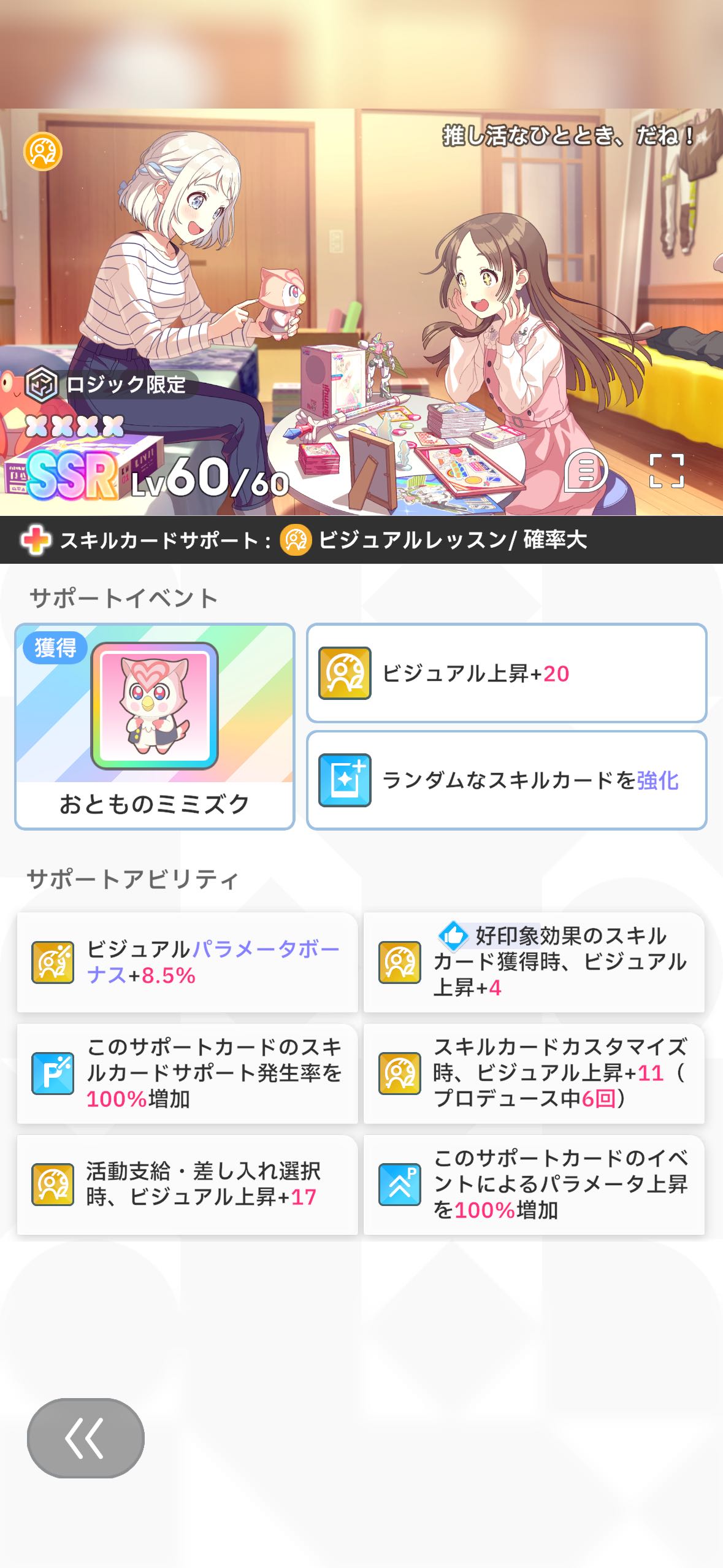
Task: Tap the スキルカードカスタマイズ時 ability
Action: 534,1073
